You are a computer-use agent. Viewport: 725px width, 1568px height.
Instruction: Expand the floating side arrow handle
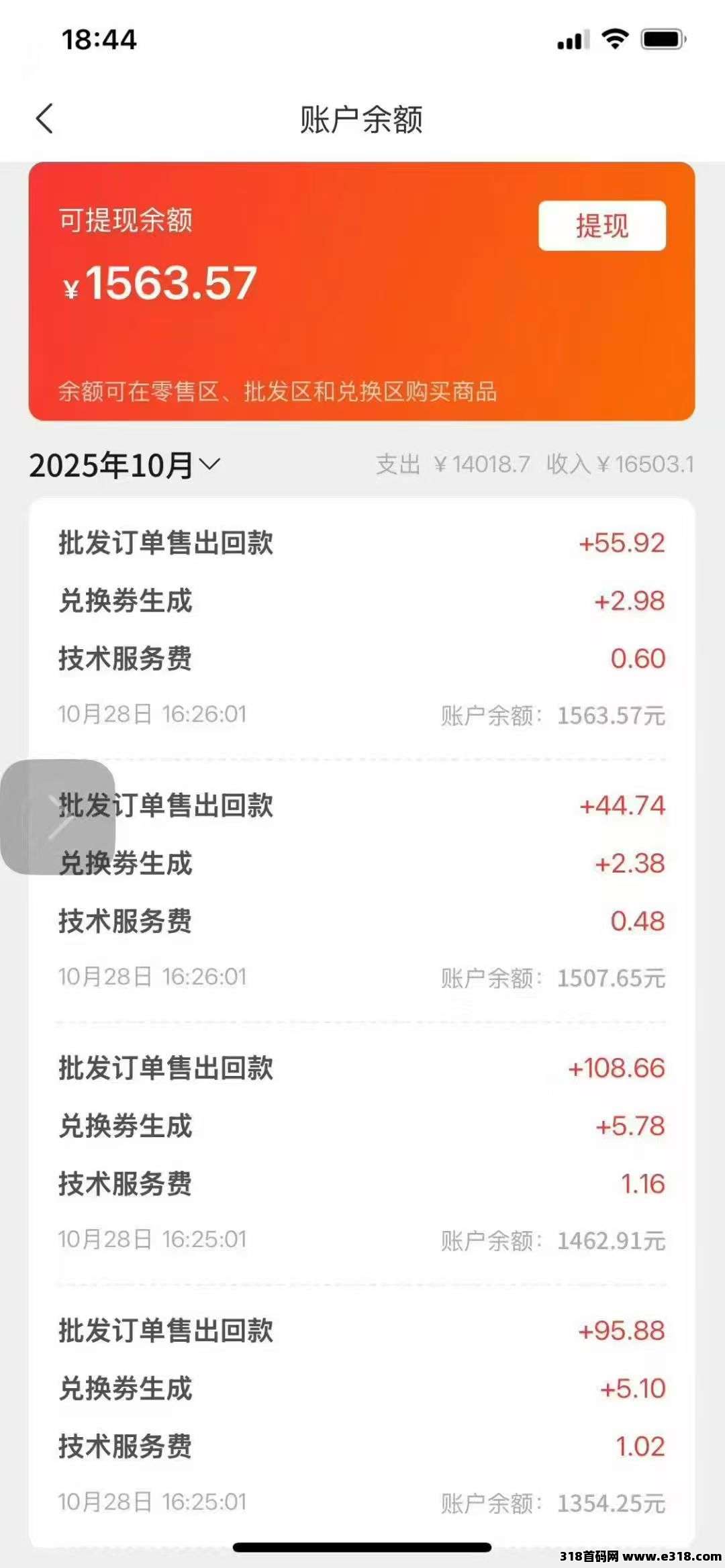click(x=58, y=816)
